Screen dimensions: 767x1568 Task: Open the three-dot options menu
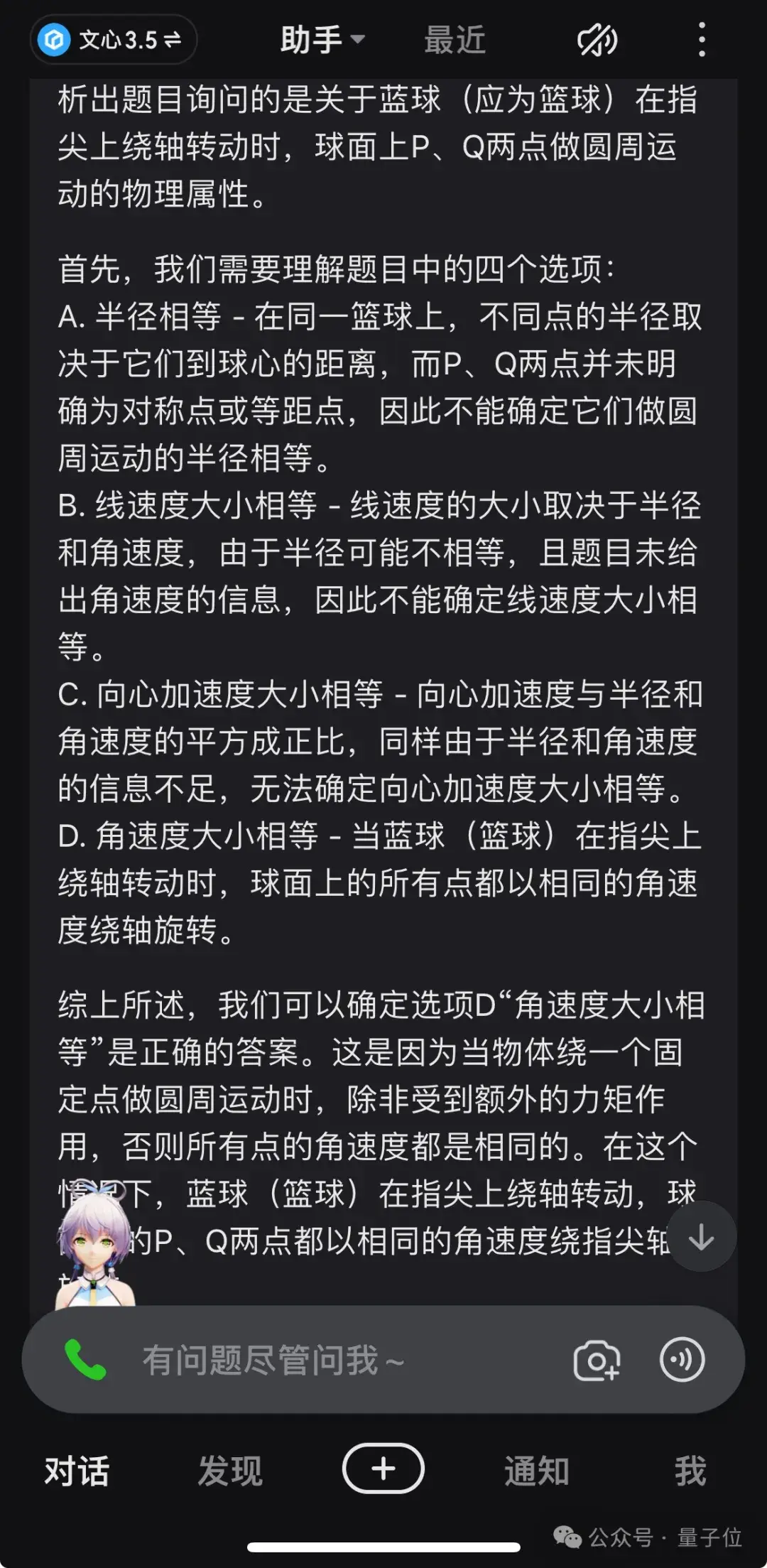(702, 40)
